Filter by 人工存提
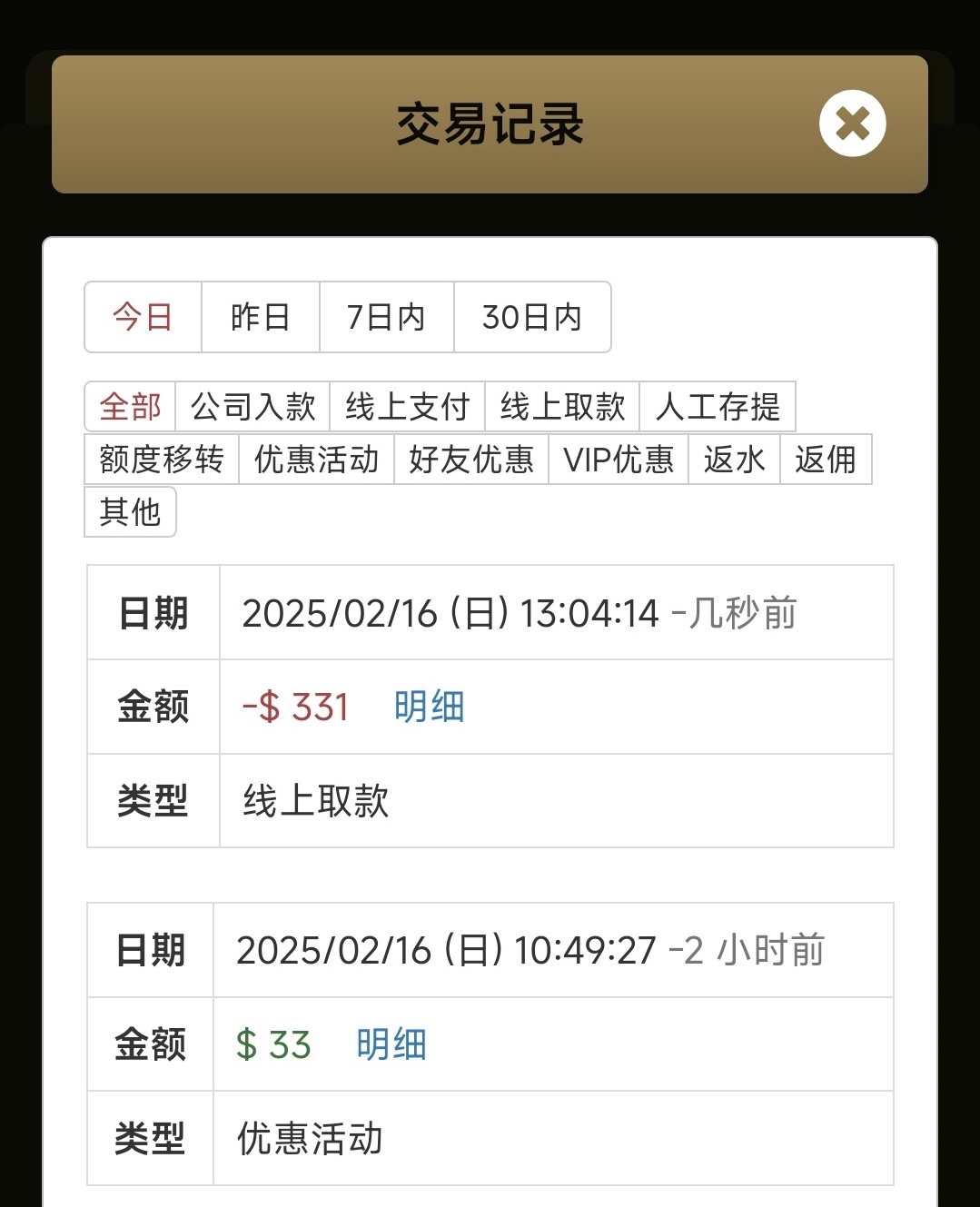This screenshot has width=980, height=1207. pyautogui.click(x=718, y=407)
